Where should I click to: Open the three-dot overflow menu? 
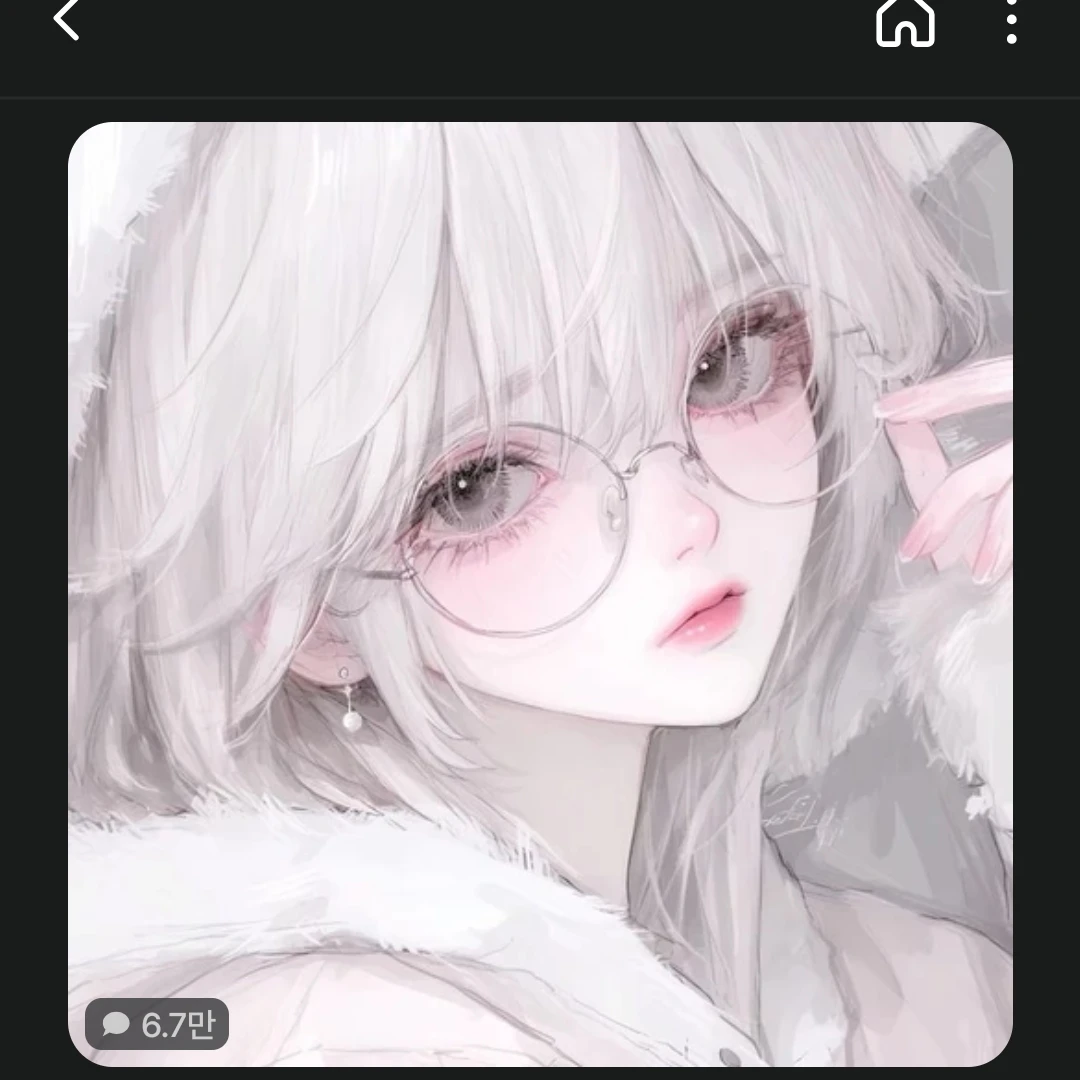click(x=1011, y=20)
